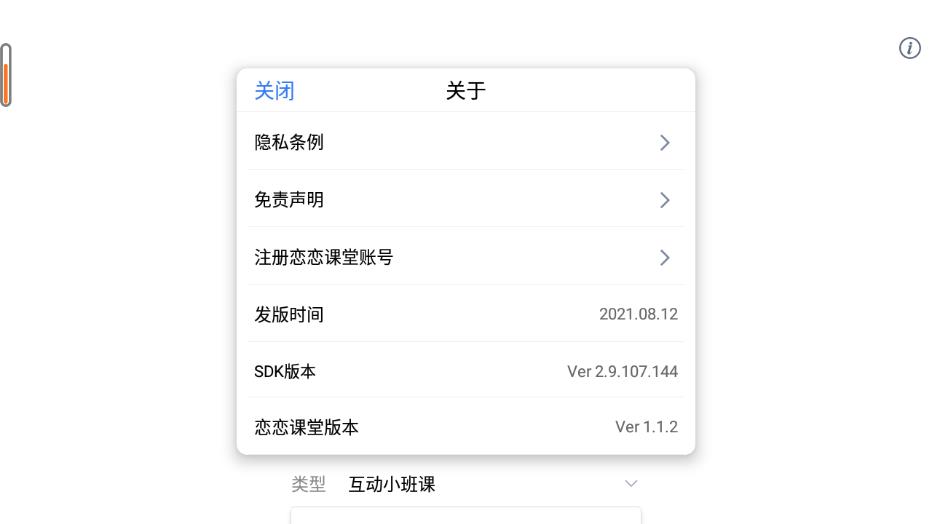Close the 关于 dialog with 关闭

pos(274,91)
